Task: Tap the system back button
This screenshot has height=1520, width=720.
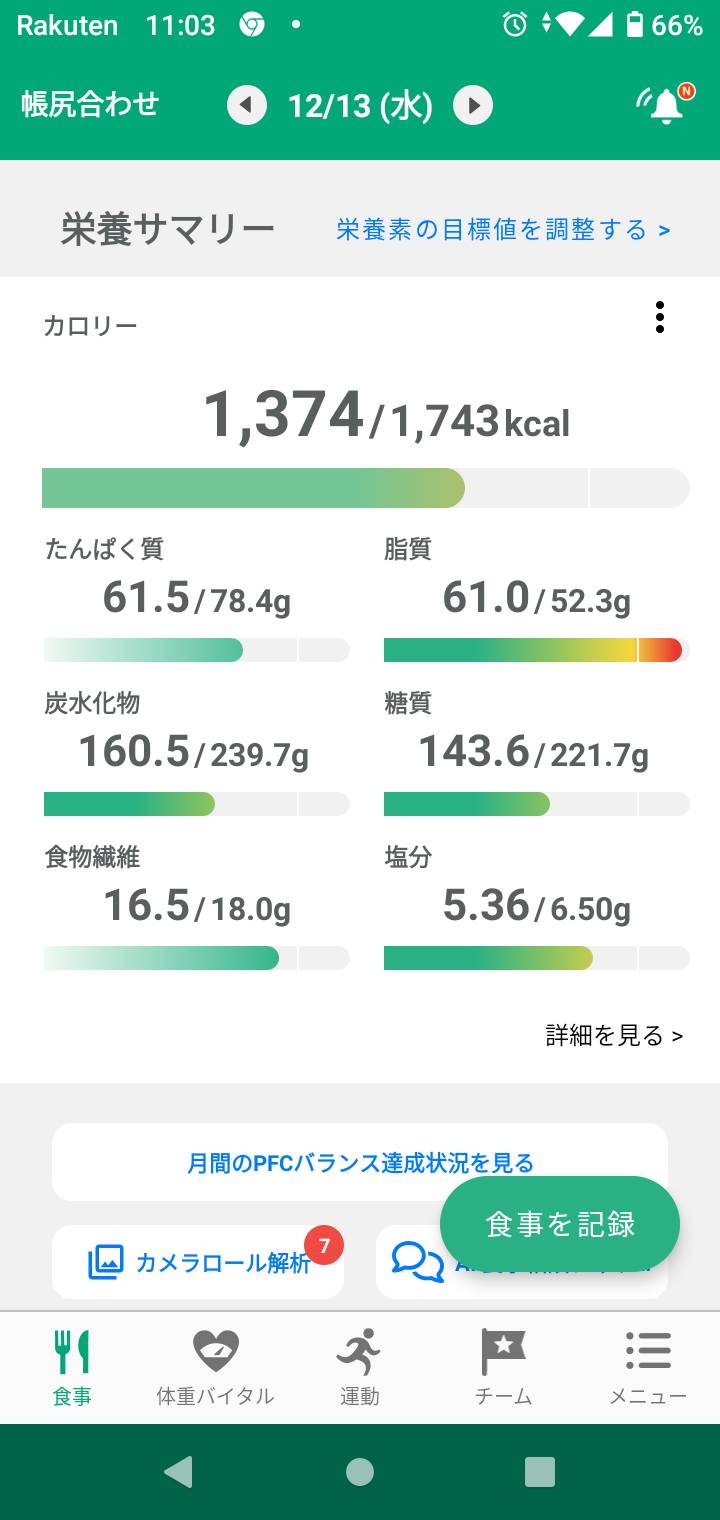Action: 179,1472
